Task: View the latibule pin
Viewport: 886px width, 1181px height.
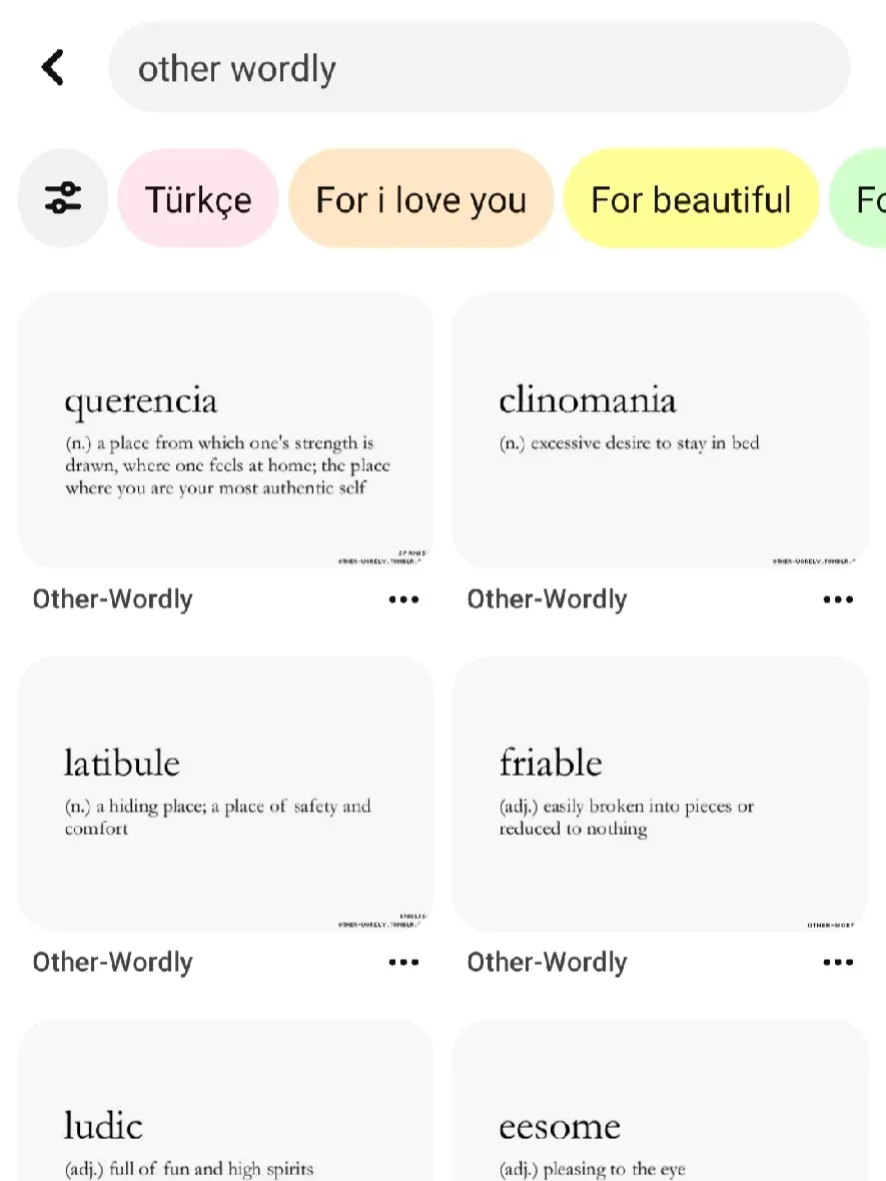Action: click(226, 794)
